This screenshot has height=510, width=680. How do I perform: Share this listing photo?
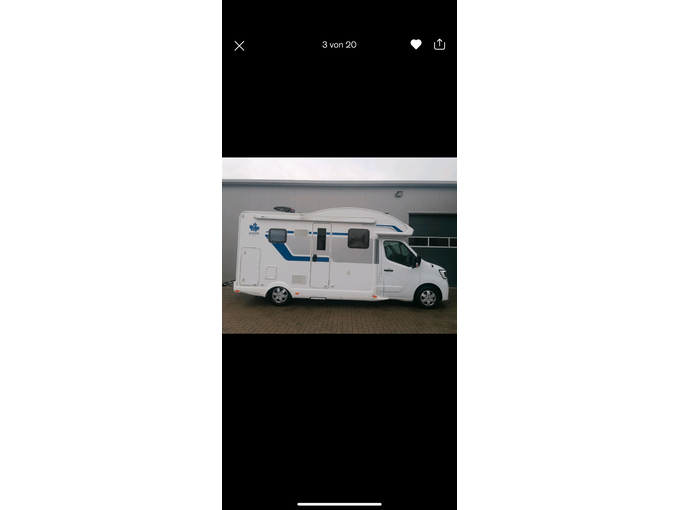pyautogui.click(x=440, y=44)
